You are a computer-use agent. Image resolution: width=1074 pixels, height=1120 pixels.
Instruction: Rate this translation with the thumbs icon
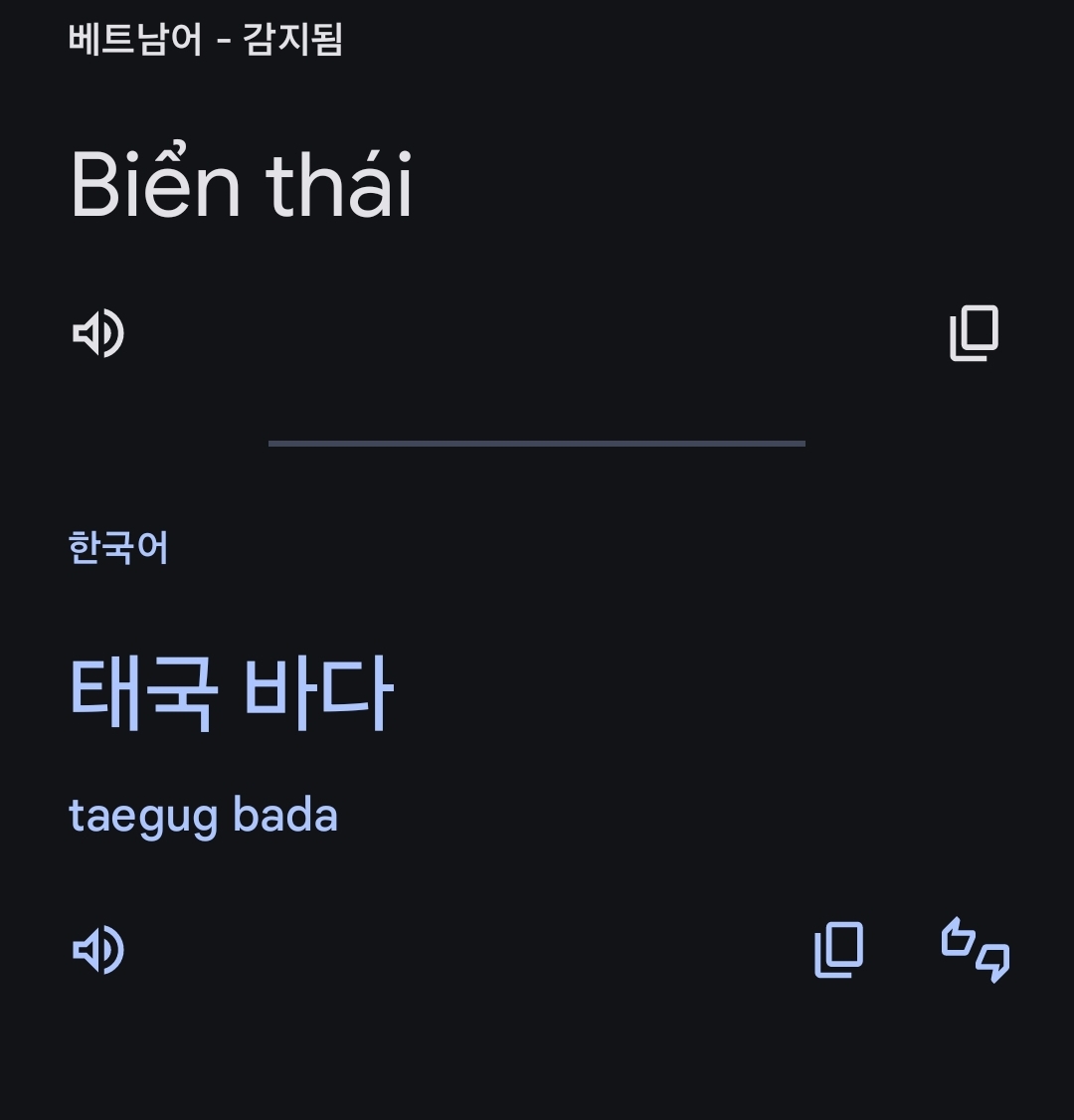[x=975, y=950]
